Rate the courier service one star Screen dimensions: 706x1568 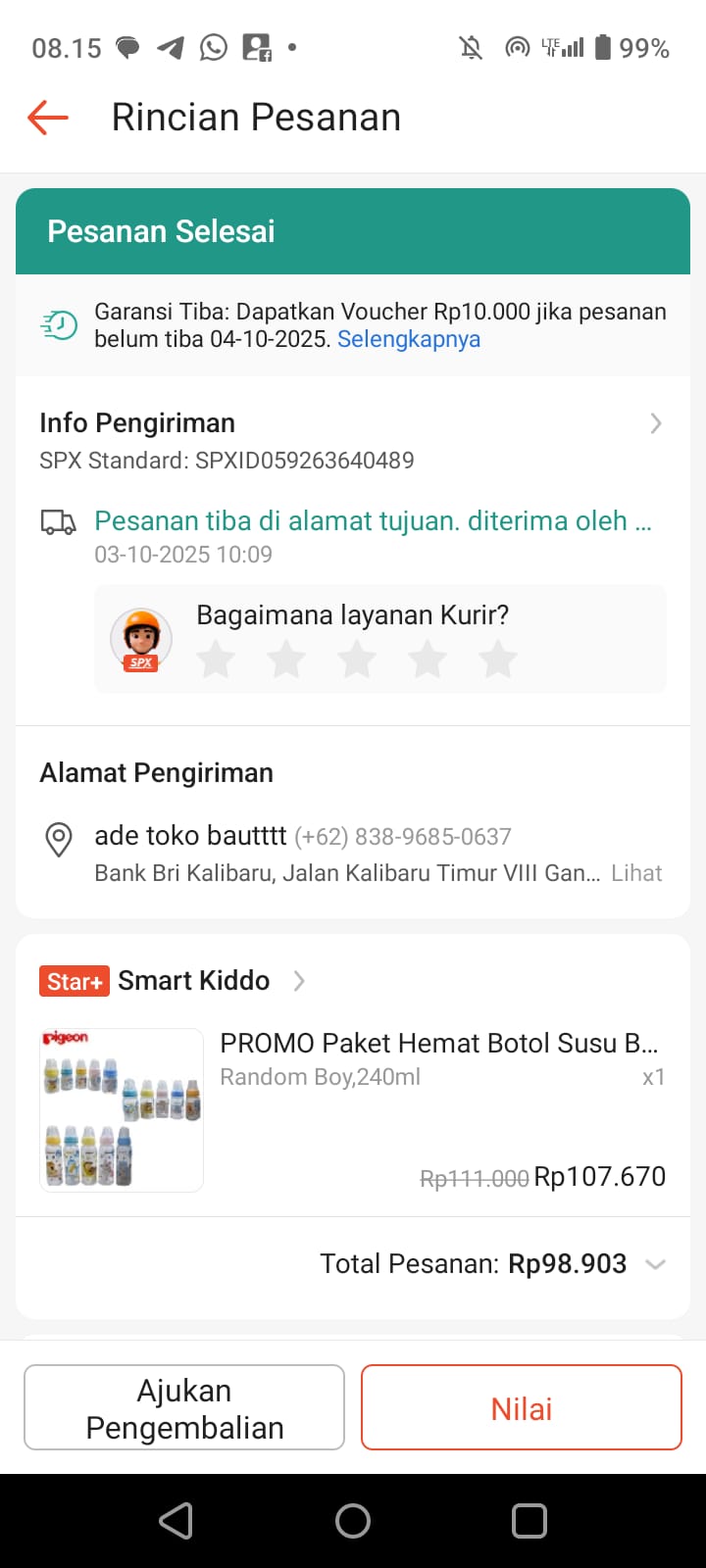pos(216,660)
